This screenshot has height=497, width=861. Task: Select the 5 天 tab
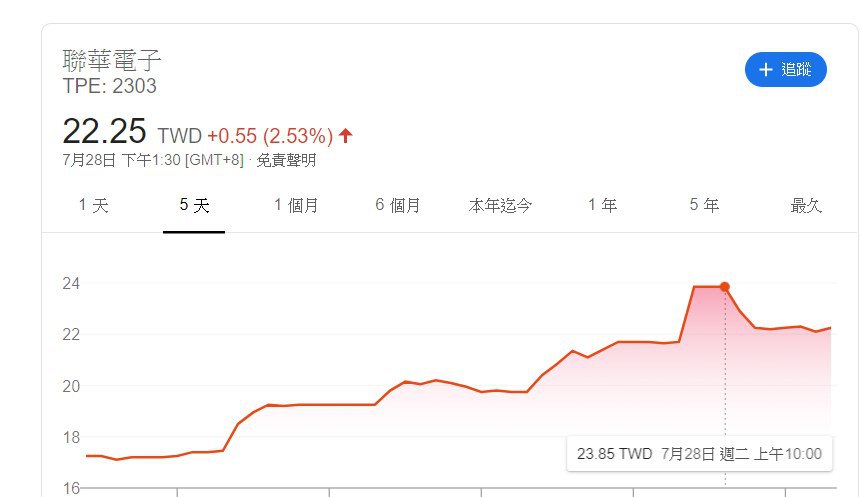pos(194,205)
